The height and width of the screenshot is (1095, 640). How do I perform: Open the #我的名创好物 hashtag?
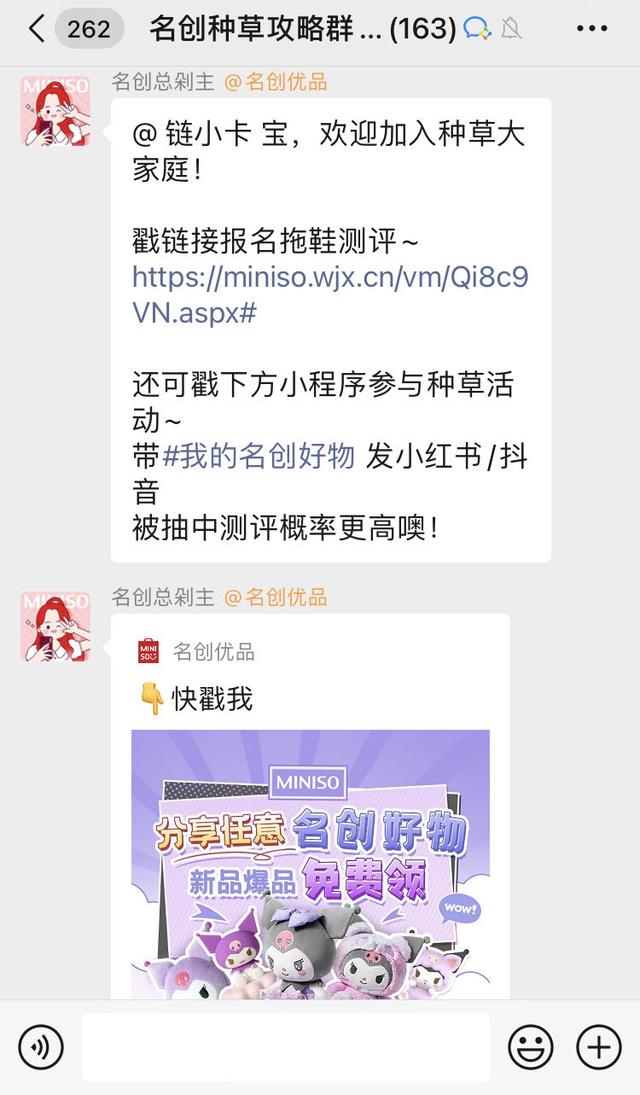click(258, 457)
